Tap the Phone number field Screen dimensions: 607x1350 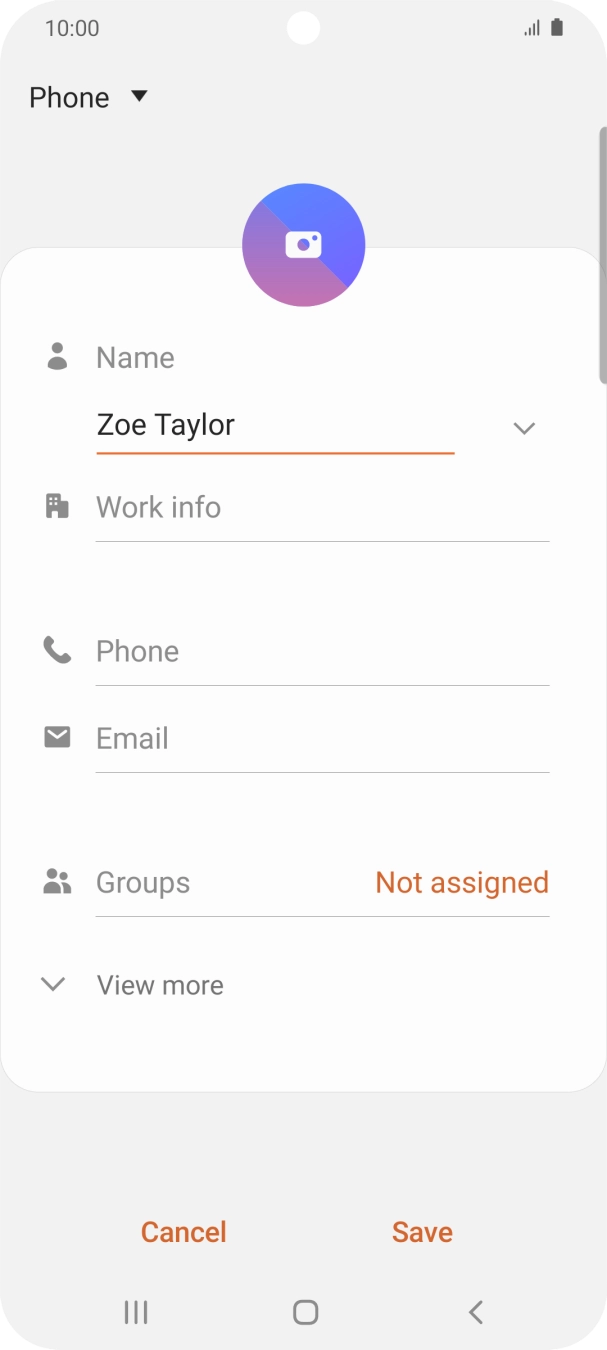click(x=321, y=652)
